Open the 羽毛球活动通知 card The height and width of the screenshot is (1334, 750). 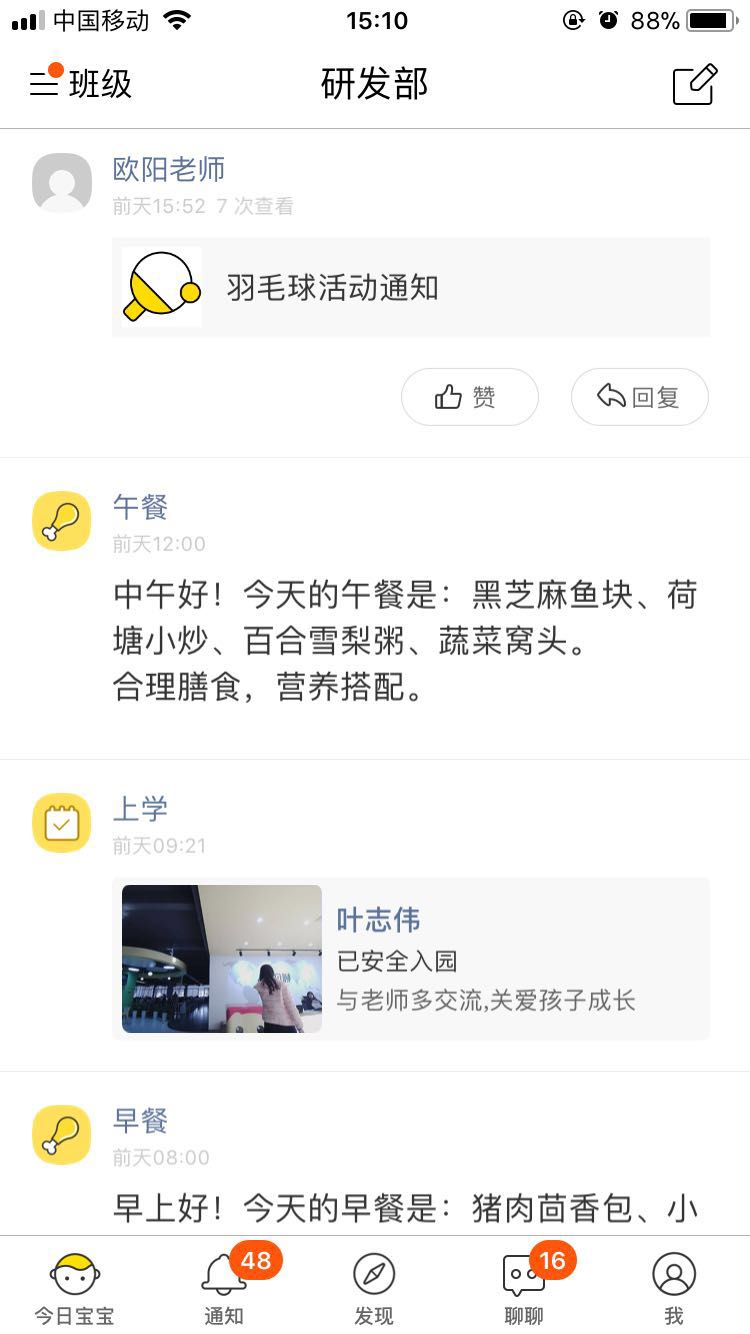tap(411, 287)
